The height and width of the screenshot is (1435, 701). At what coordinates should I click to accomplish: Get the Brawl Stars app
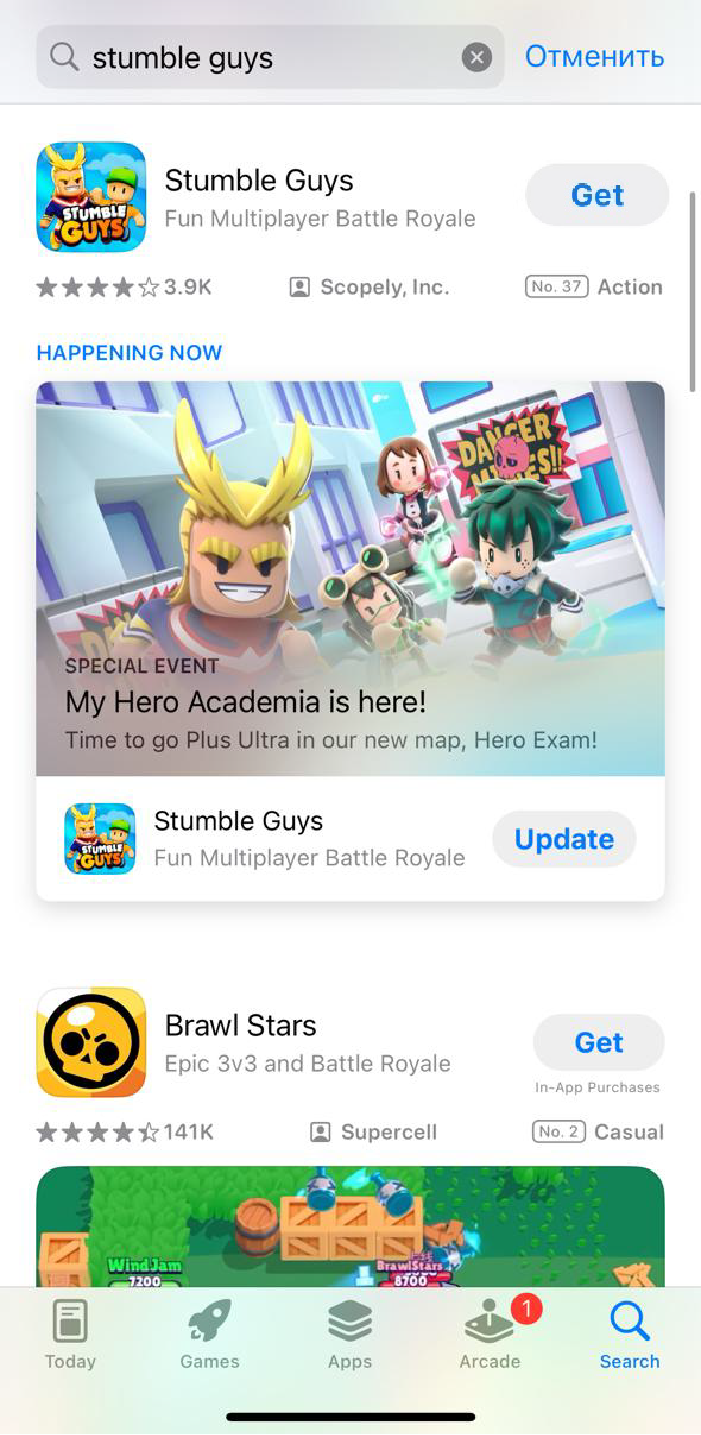(598, 1043)
